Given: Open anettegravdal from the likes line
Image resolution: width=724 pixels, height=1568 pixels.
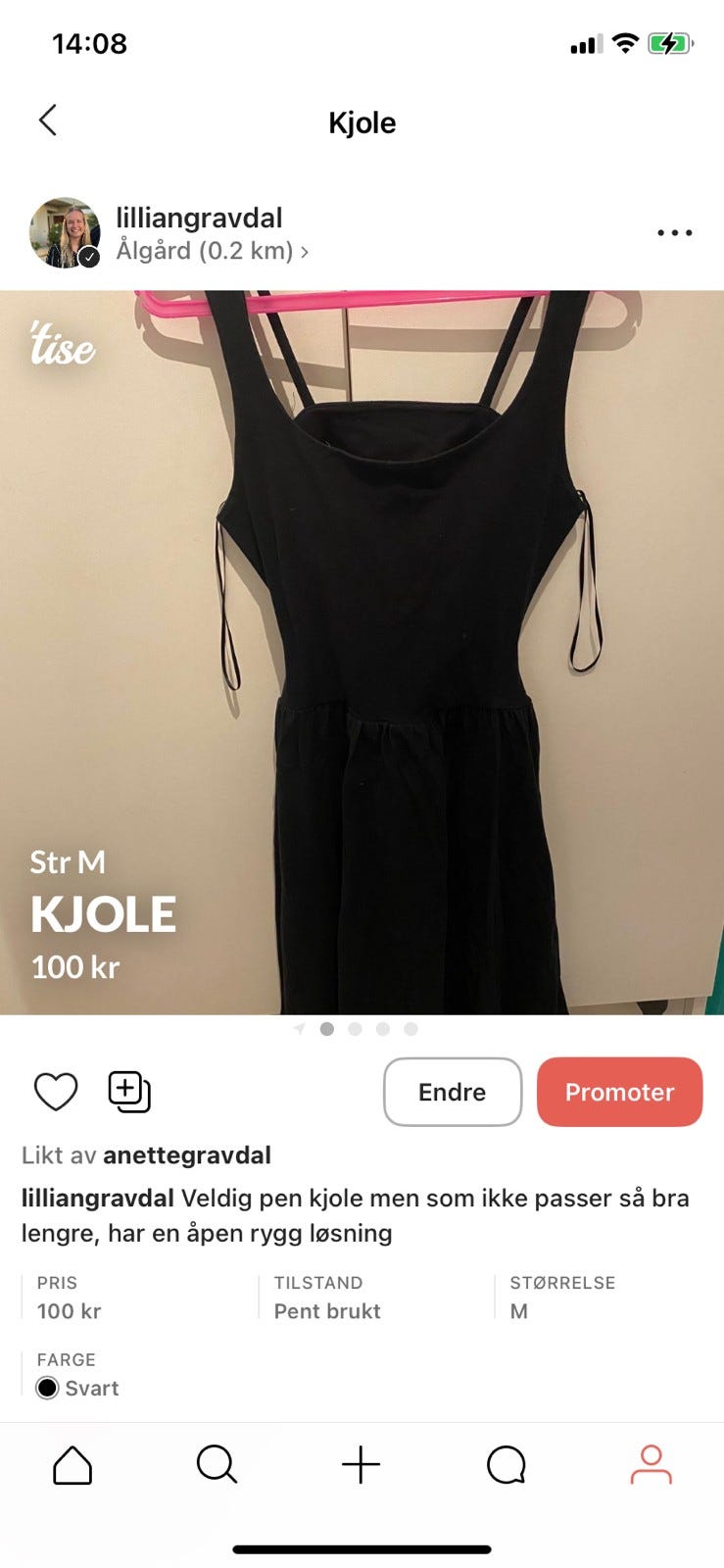Looking at the screenshot, I should [x=187, y=1155].
